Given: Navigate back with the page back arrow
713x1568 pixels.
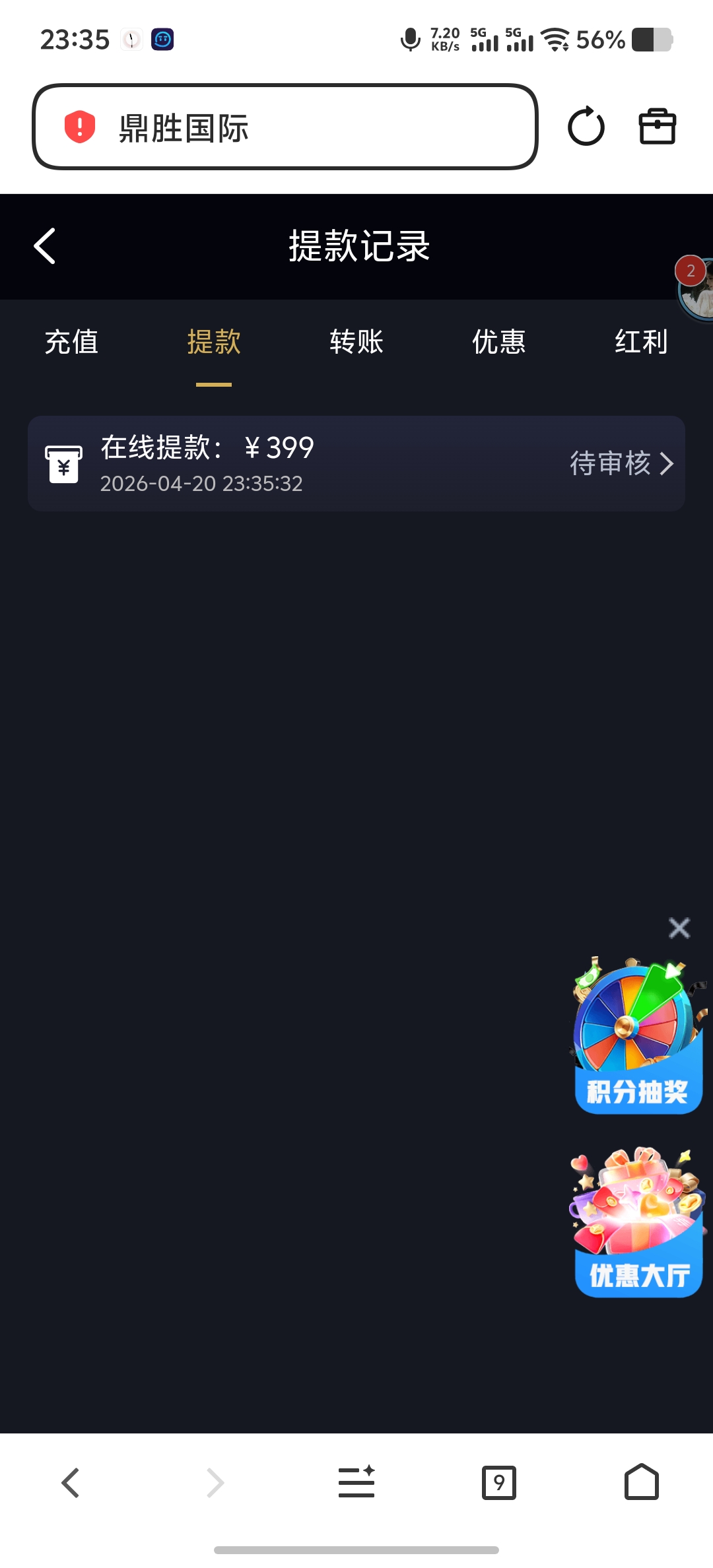Looking at the screenshot, I should (44, 245).
